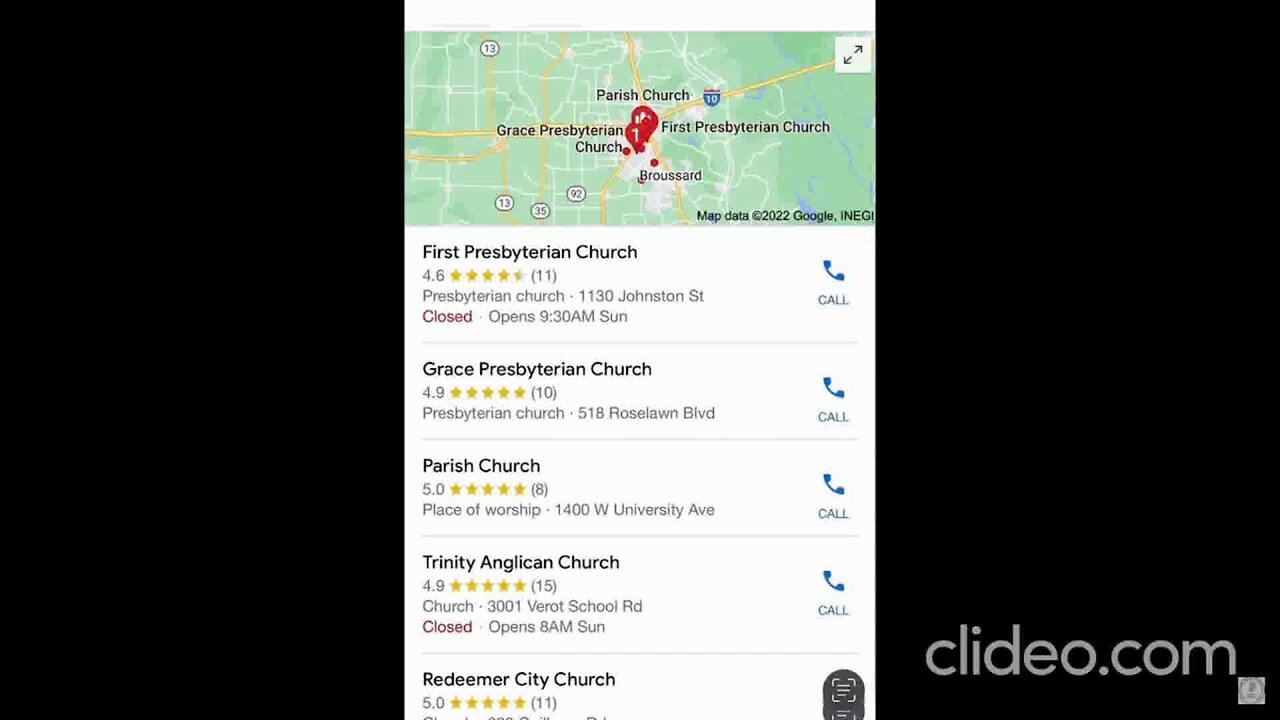Call Trinity Anglican Church
This screenshot has width=1280, height=720.
click(833, 593)
